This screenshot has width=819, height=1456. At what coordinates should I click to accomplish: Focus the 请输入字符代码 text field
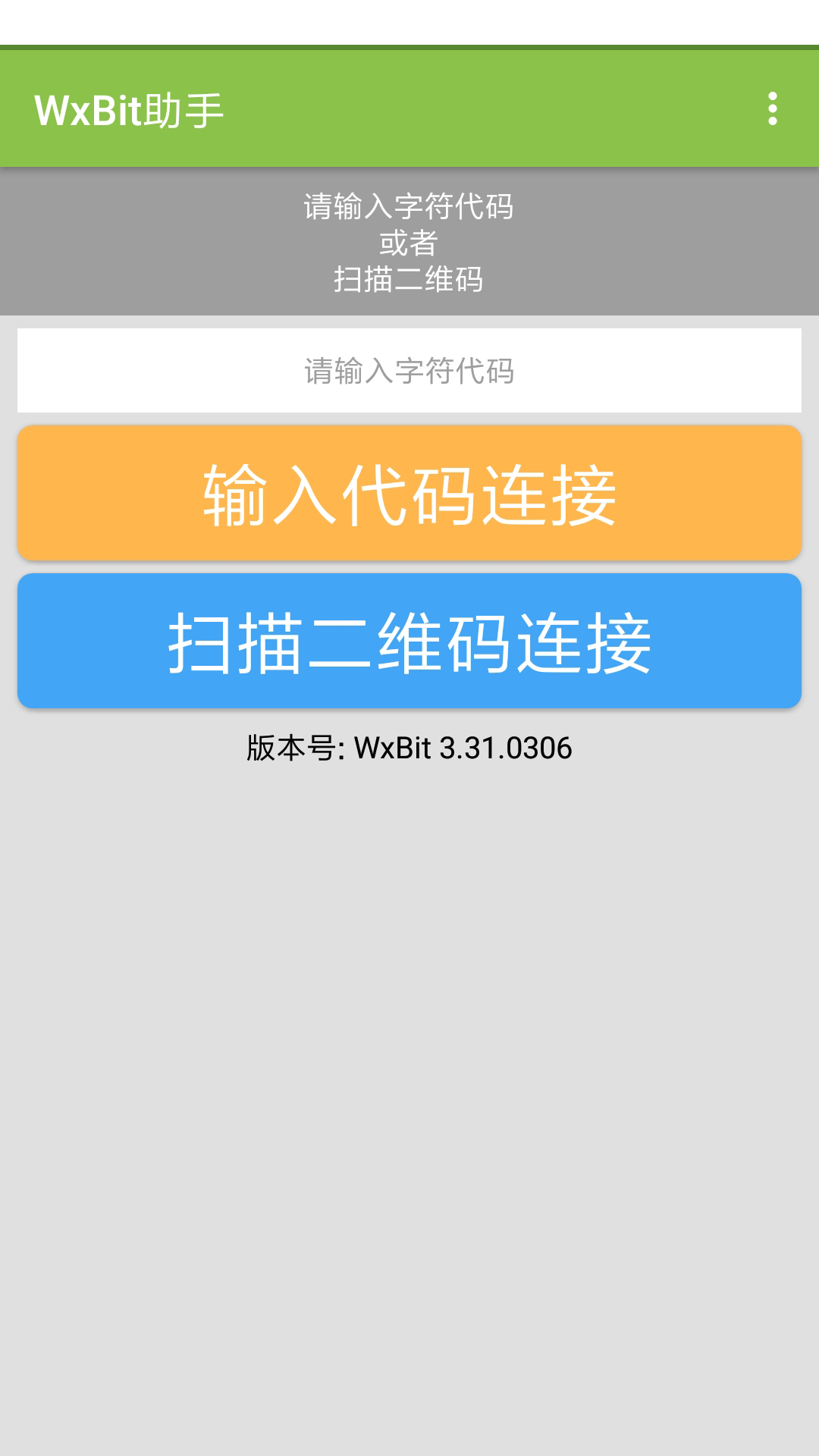pos(409,371)
